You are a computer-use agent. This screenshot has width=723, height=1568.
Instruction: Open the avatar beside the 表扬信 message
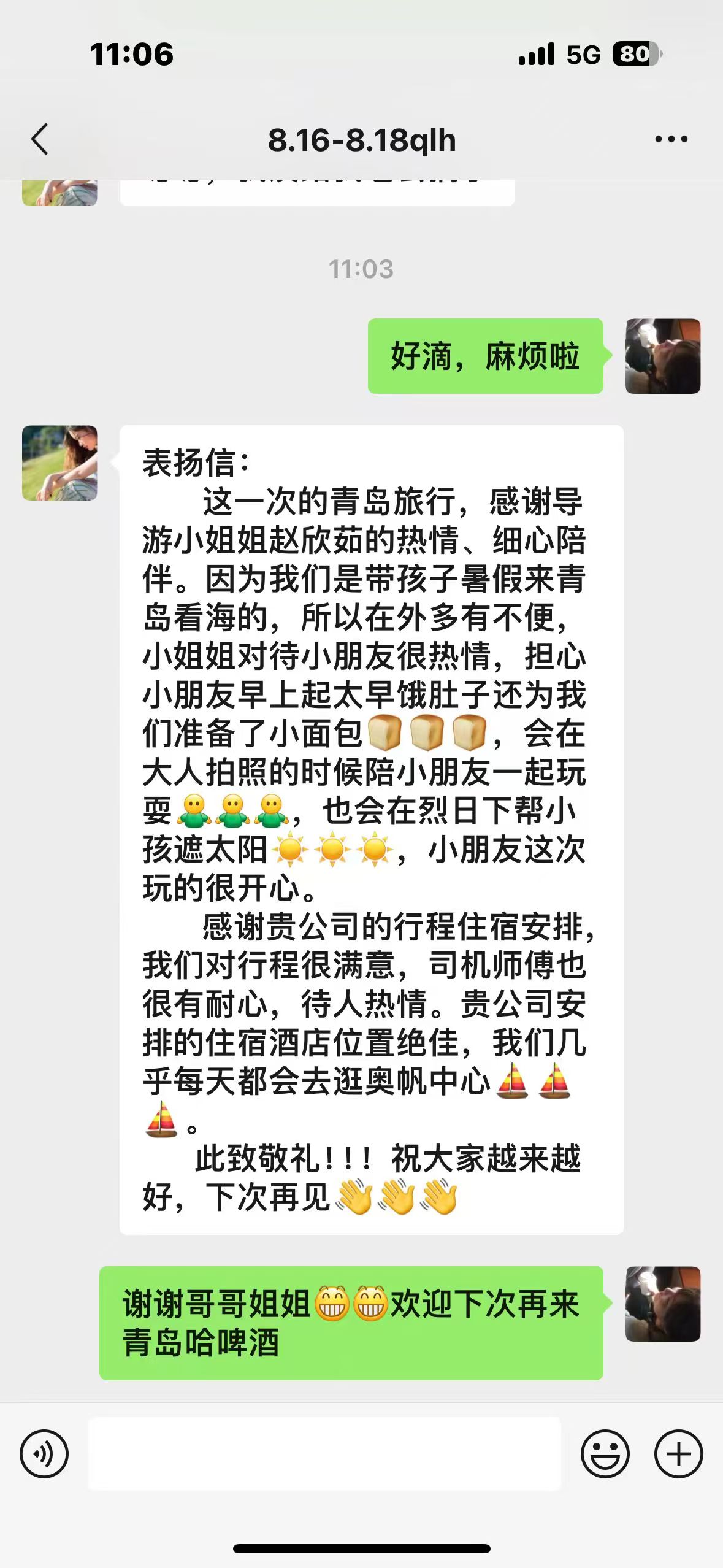tap(59, 463)
